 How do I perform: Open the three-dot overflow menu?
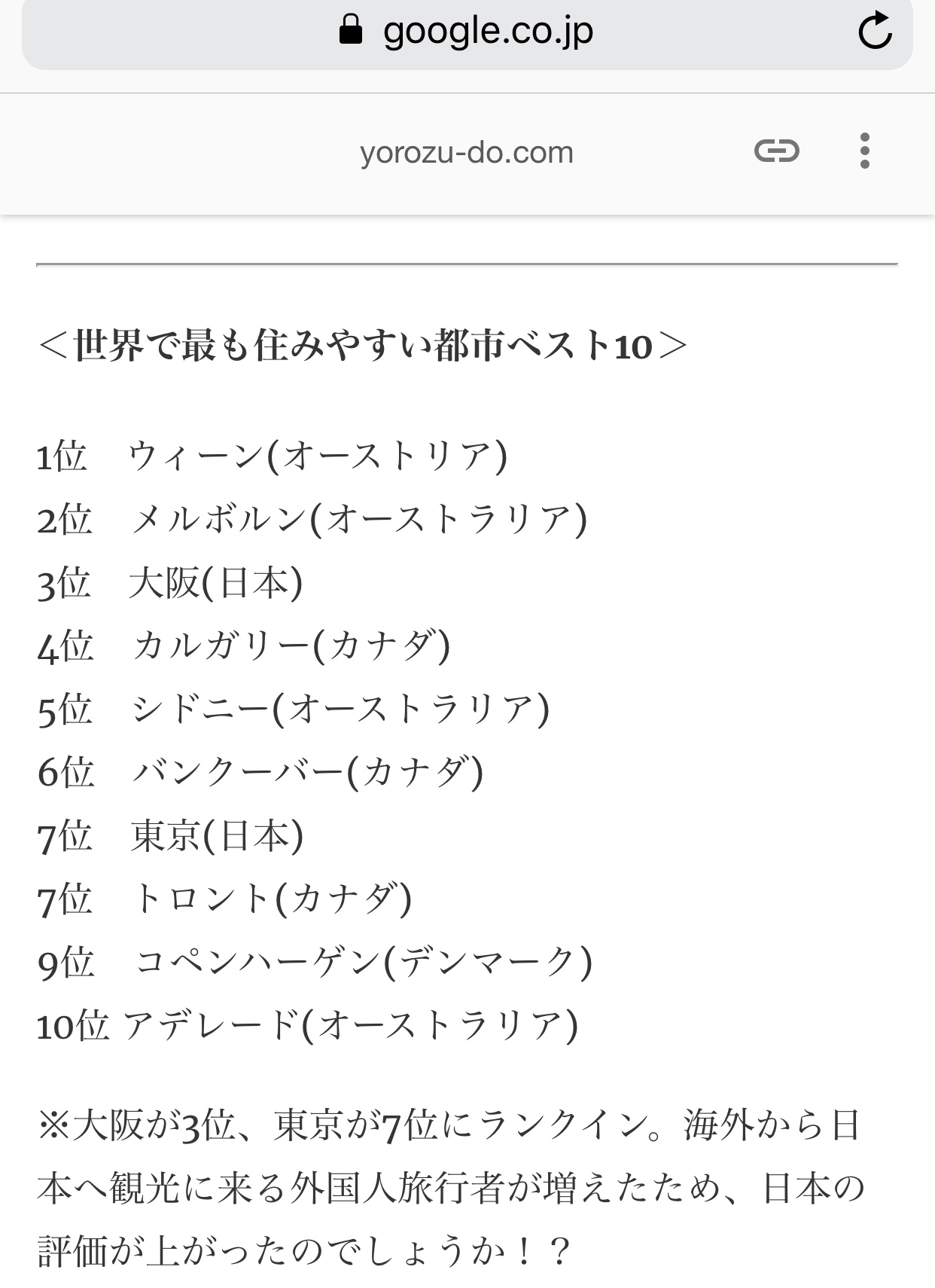[864, 151]
